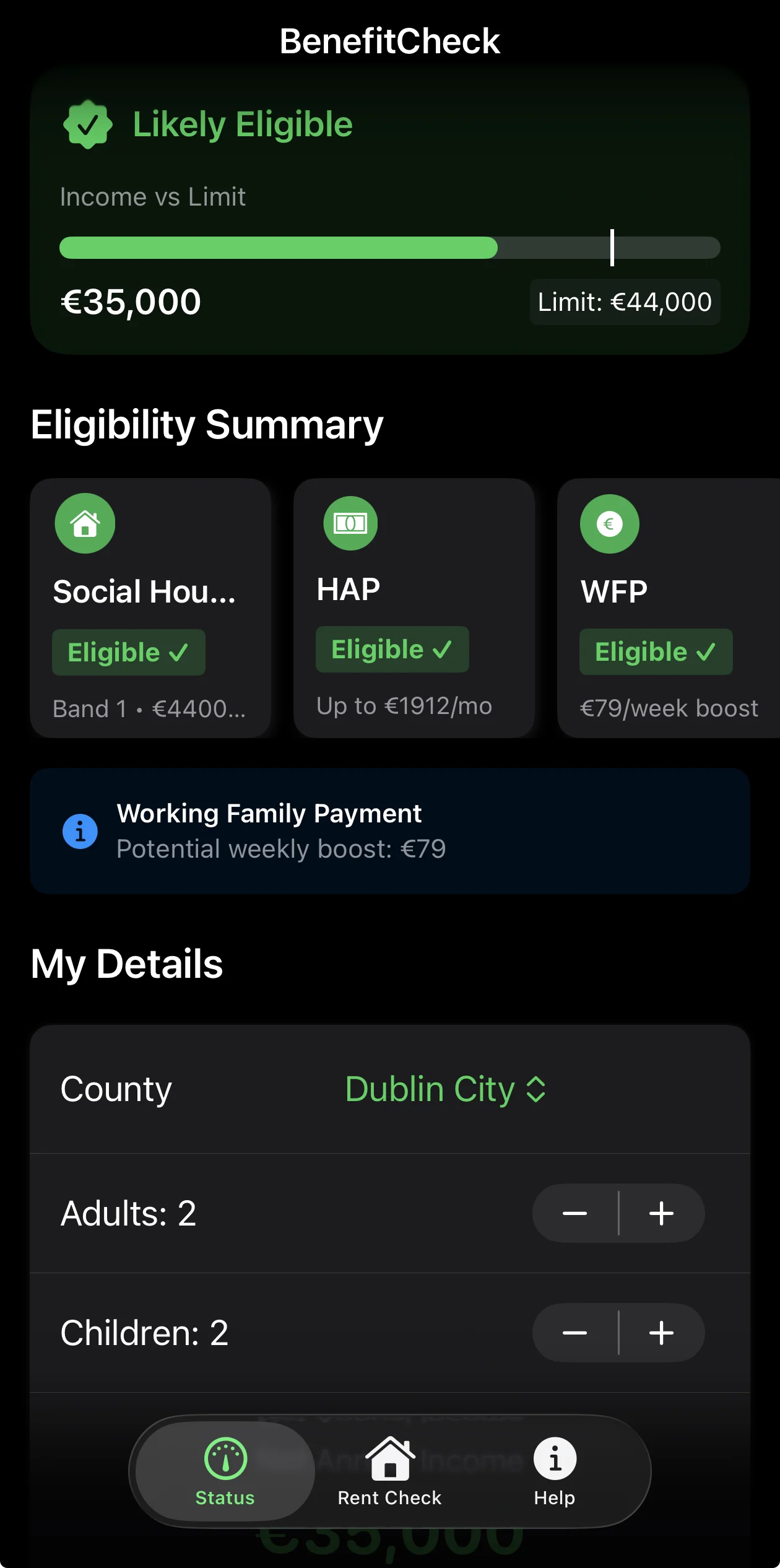Increase the Adults count with plus
780x1568 pixels.
(661, 1213)
